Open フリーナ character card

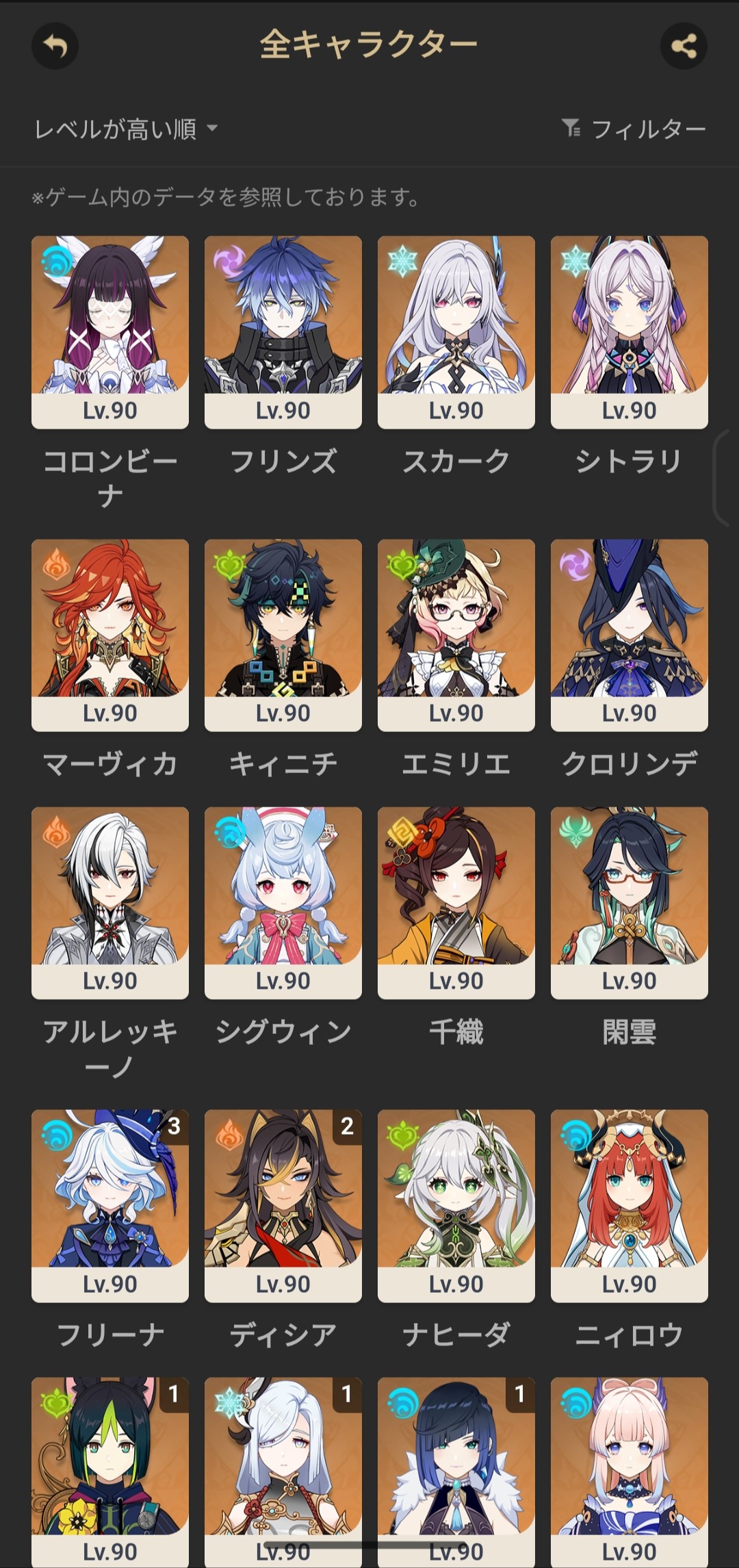coord(110,1205)
